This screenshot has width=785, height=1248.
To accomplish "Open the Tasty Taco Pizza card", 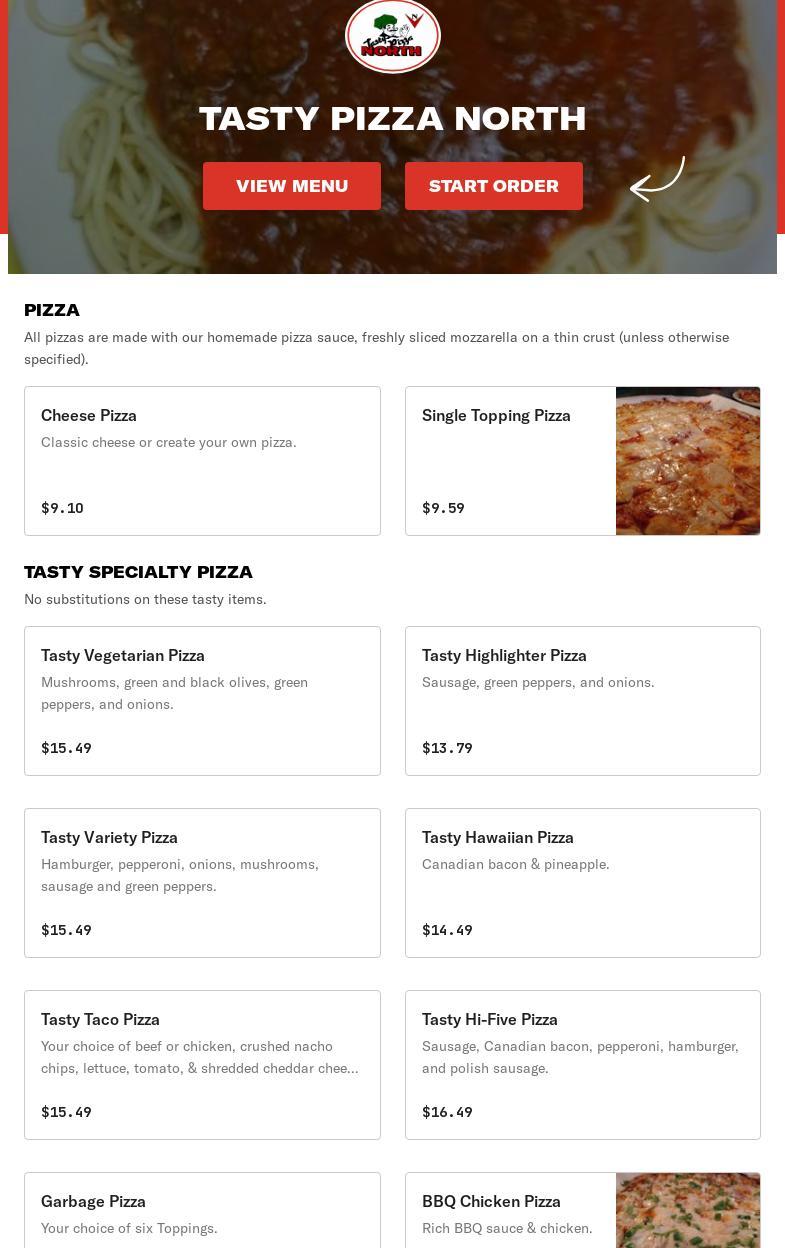I will [202, 1065].
